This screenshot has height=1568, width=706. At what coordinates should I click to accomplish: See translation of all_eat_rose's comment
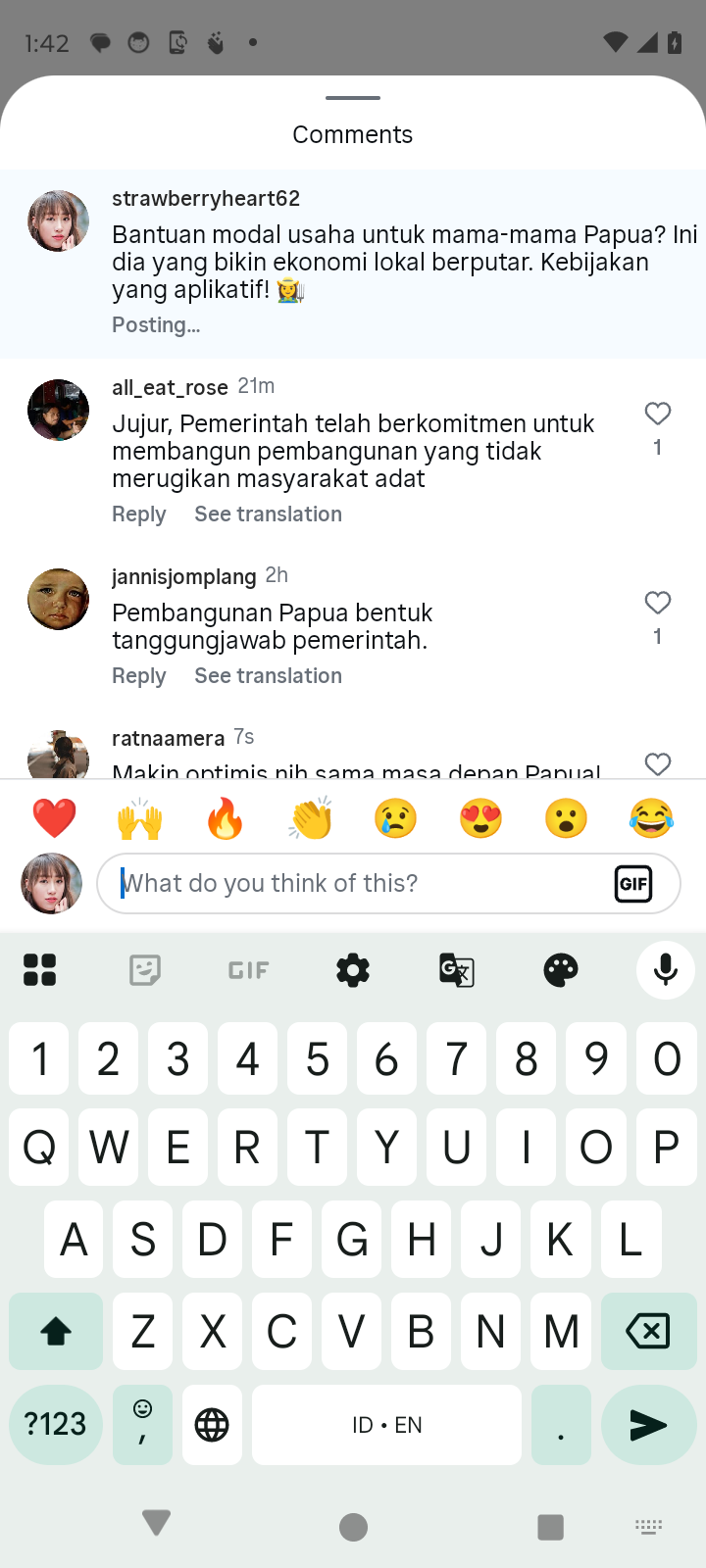click(268, 514)
